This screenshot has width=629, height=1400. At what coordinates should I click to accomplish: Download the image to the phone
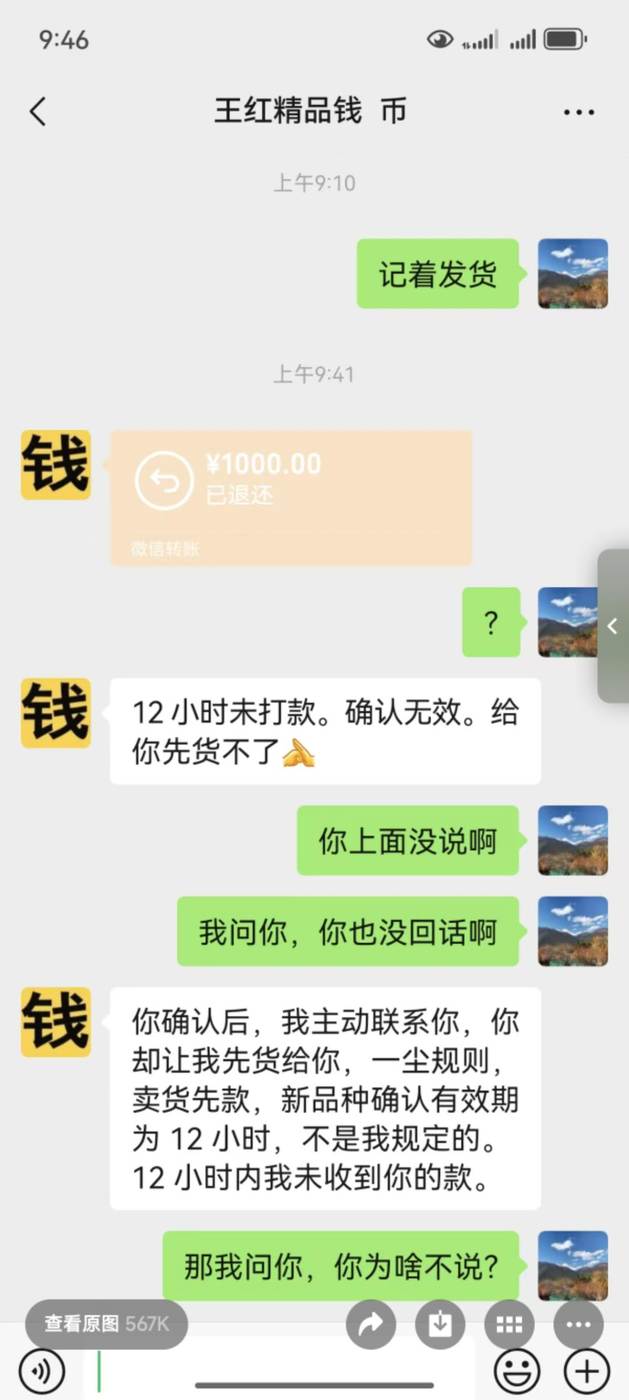[440, 1325]
